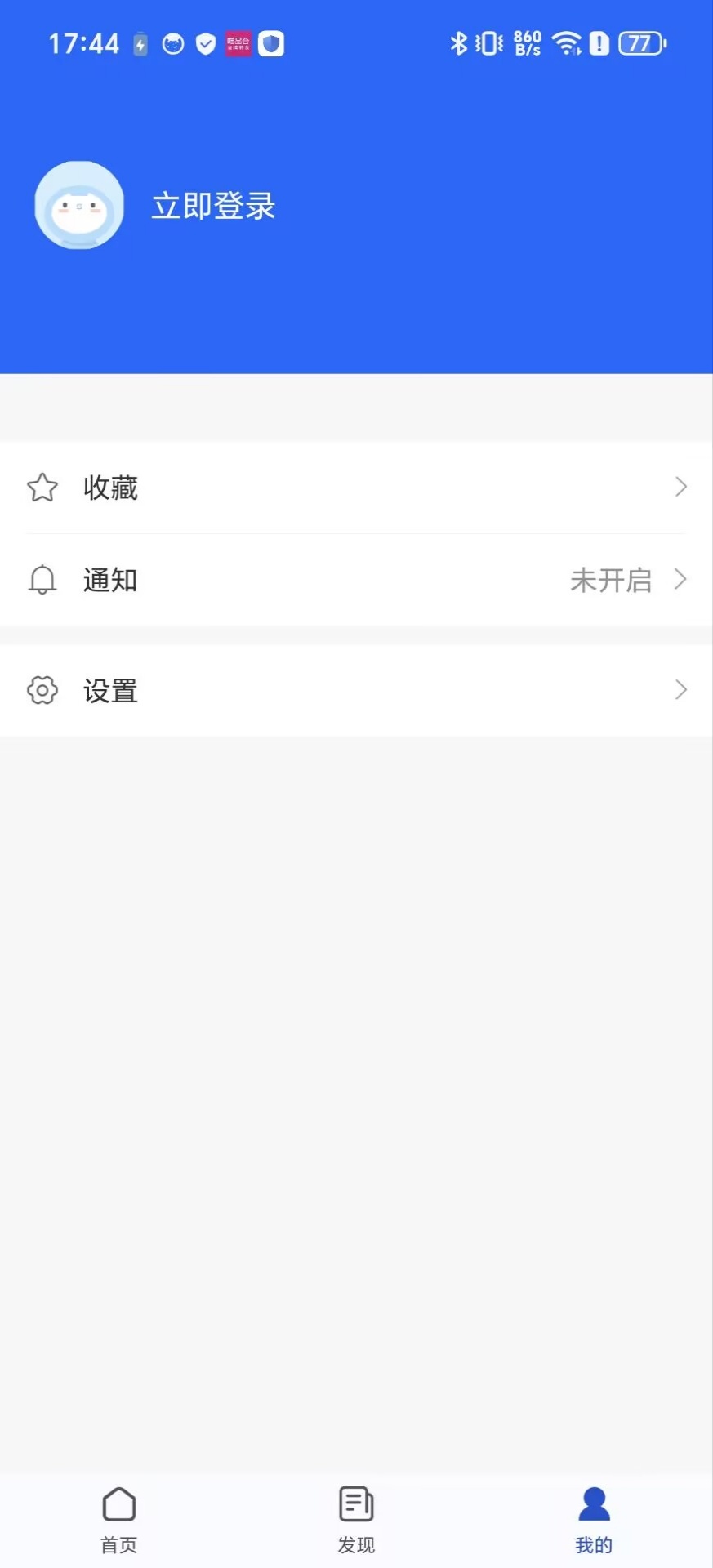Open the 设置 settings row
Screen dimensions: 713x1568
356,691
